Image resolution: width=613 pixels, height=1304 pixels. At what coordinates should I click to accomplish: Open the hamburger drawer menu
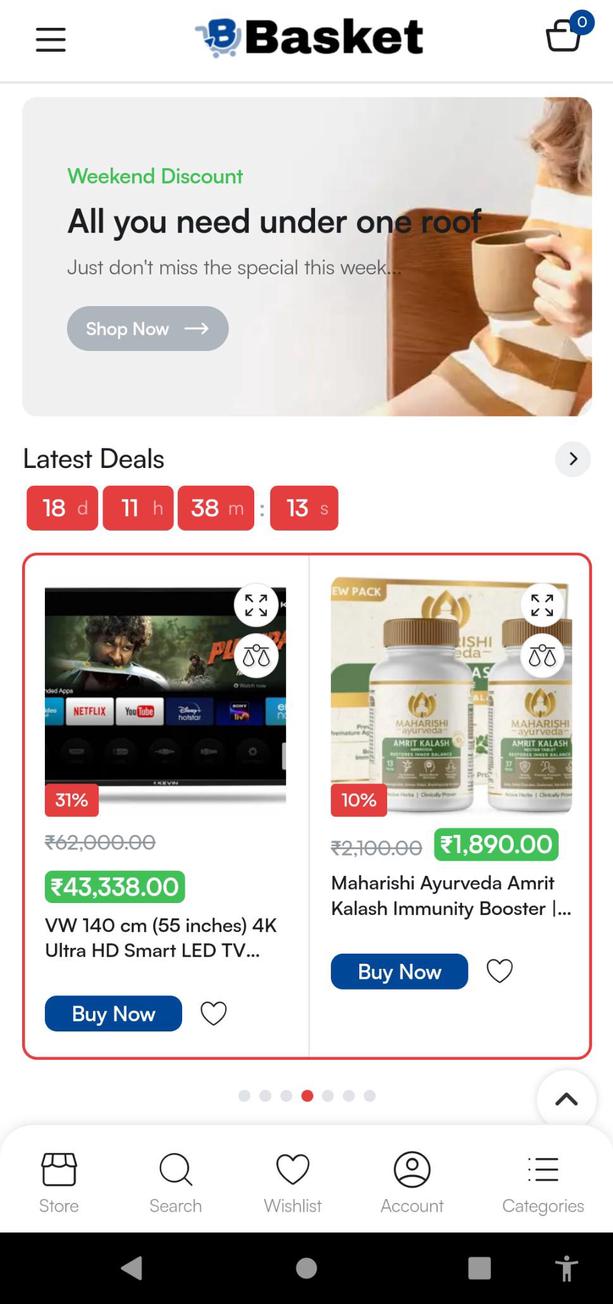coord(51,39)
